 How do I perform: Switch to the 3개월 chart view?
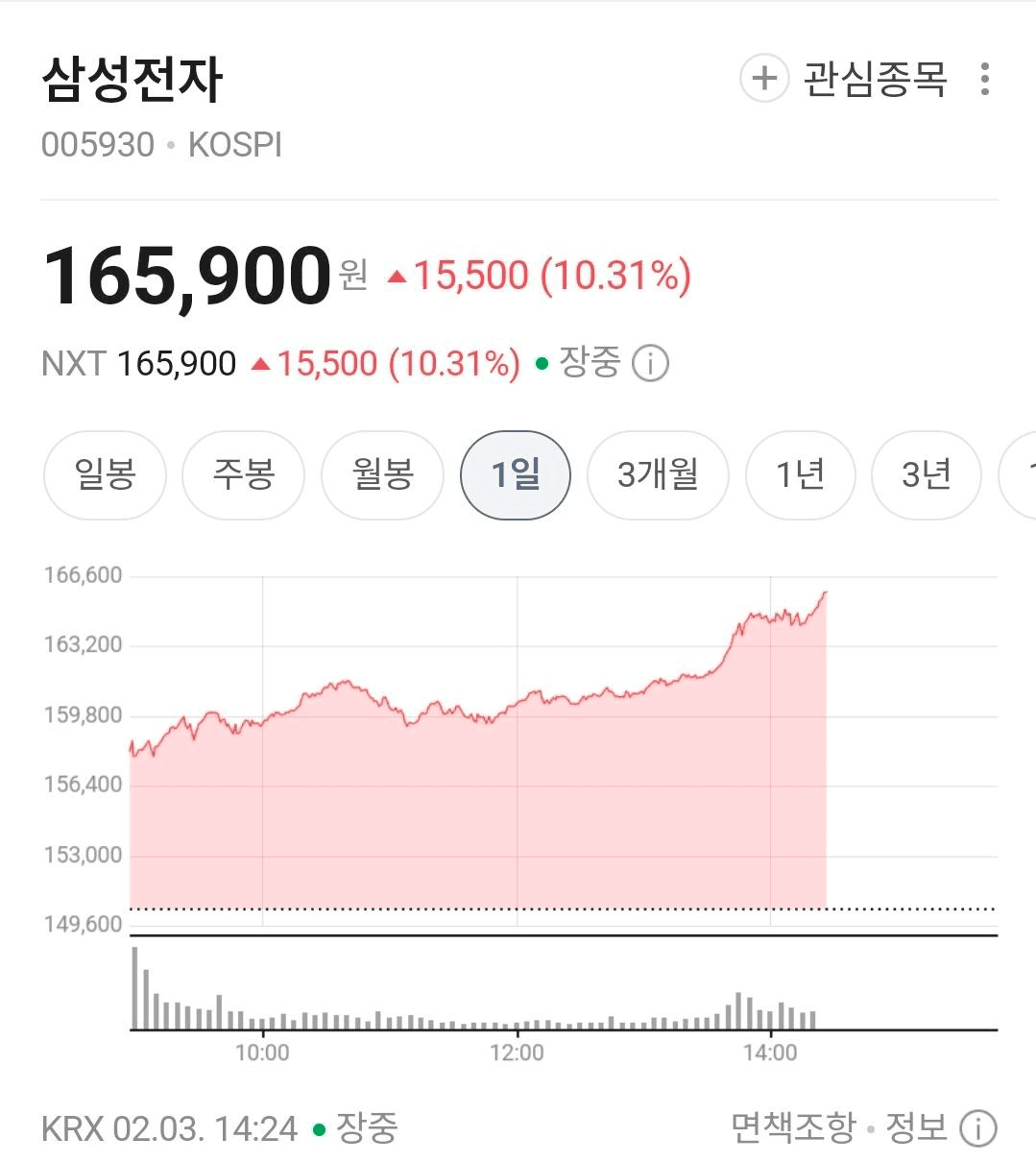657,474
